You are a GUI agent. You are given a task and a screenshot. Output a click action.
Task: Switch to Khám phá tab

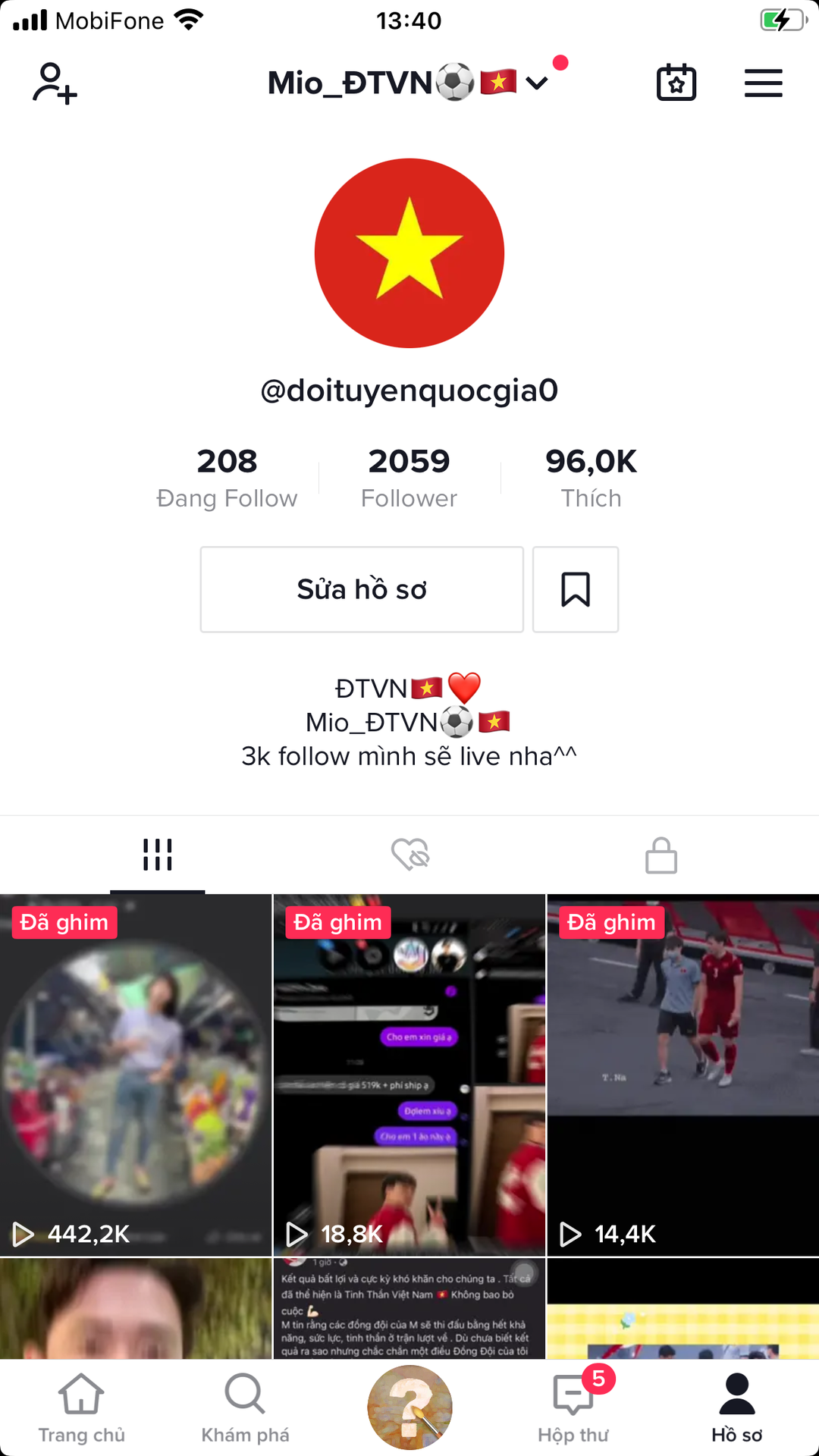tap(245, 1407)
